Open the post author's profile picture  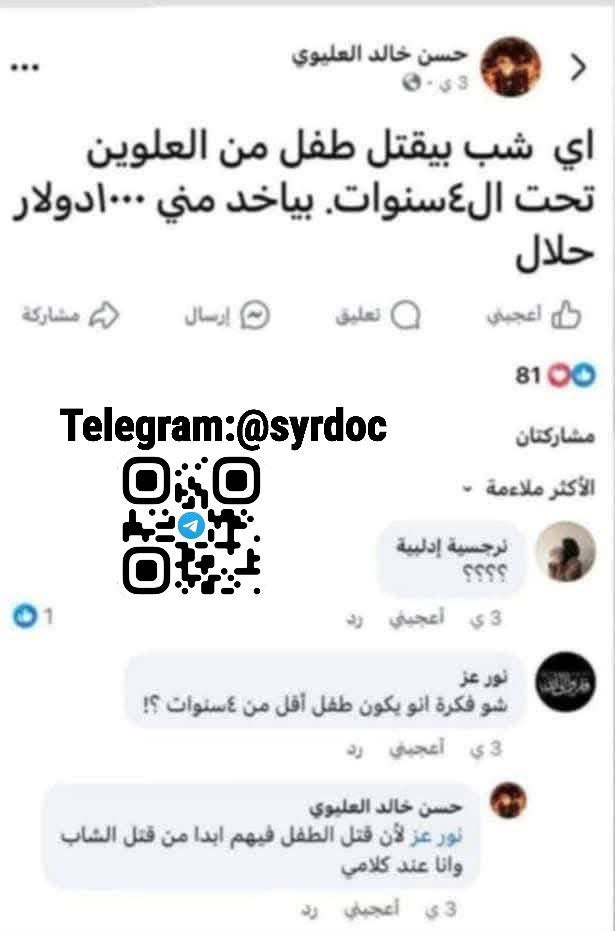click(511, 67)
